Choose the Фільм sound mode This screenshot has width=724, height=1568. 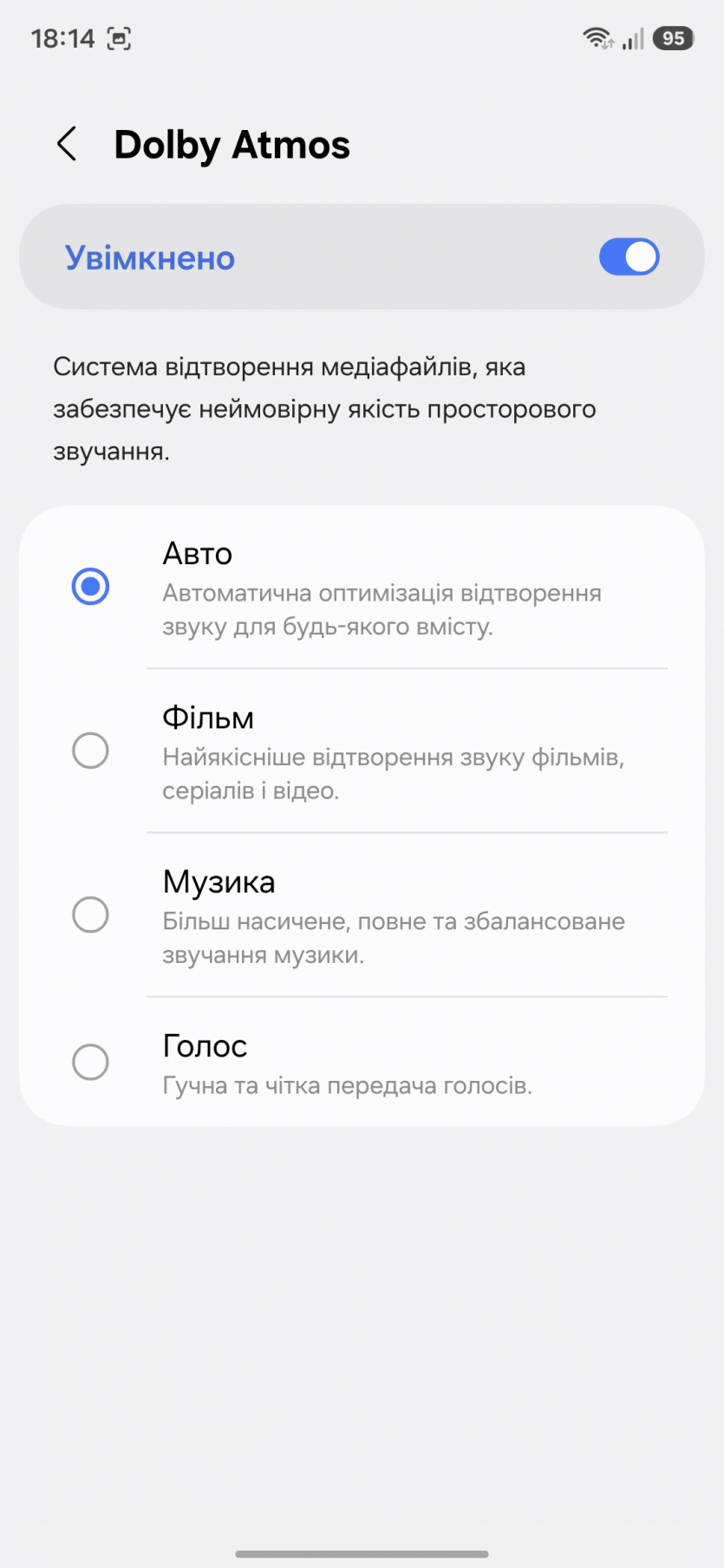(x=90, y=751)
